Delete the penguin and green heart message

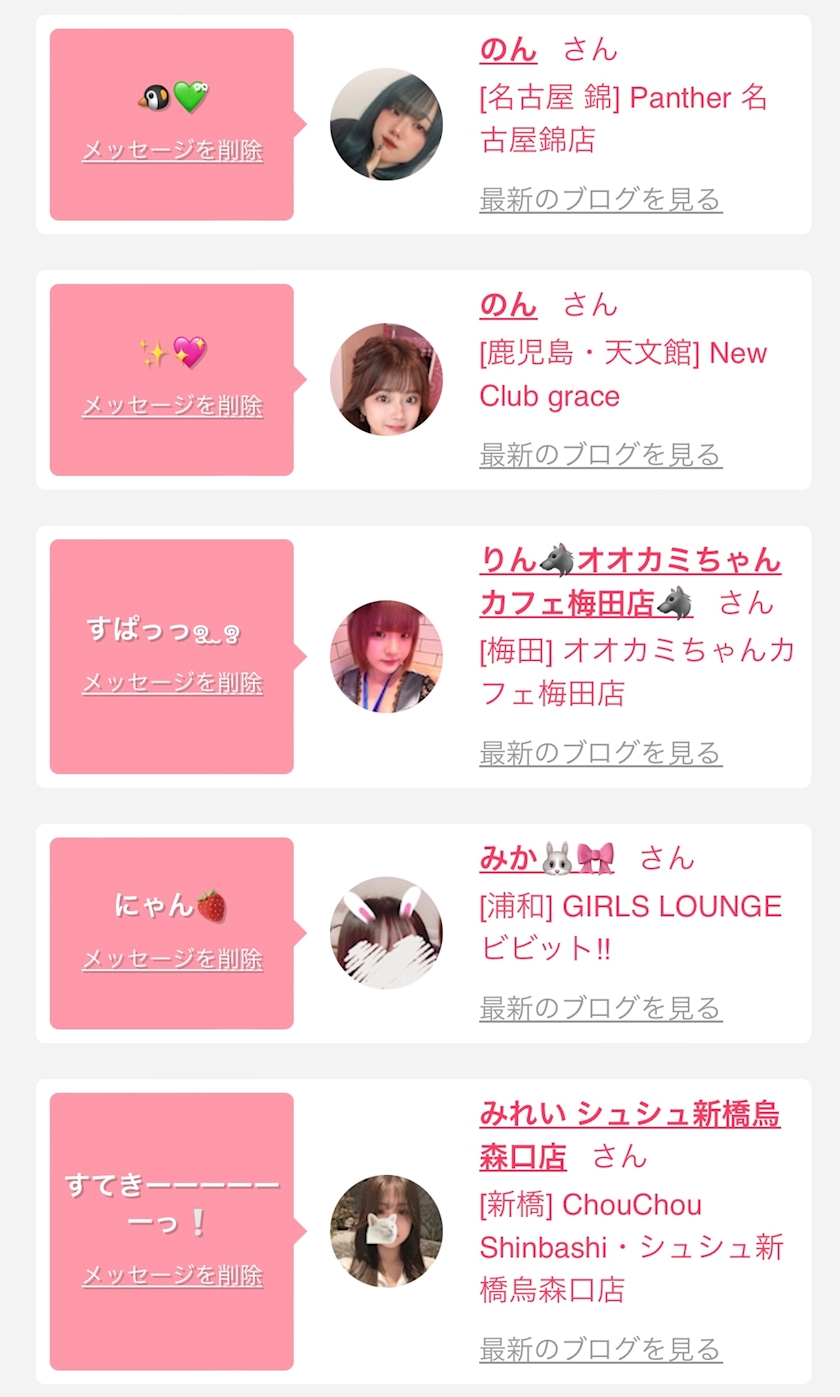tap(172, 151)
